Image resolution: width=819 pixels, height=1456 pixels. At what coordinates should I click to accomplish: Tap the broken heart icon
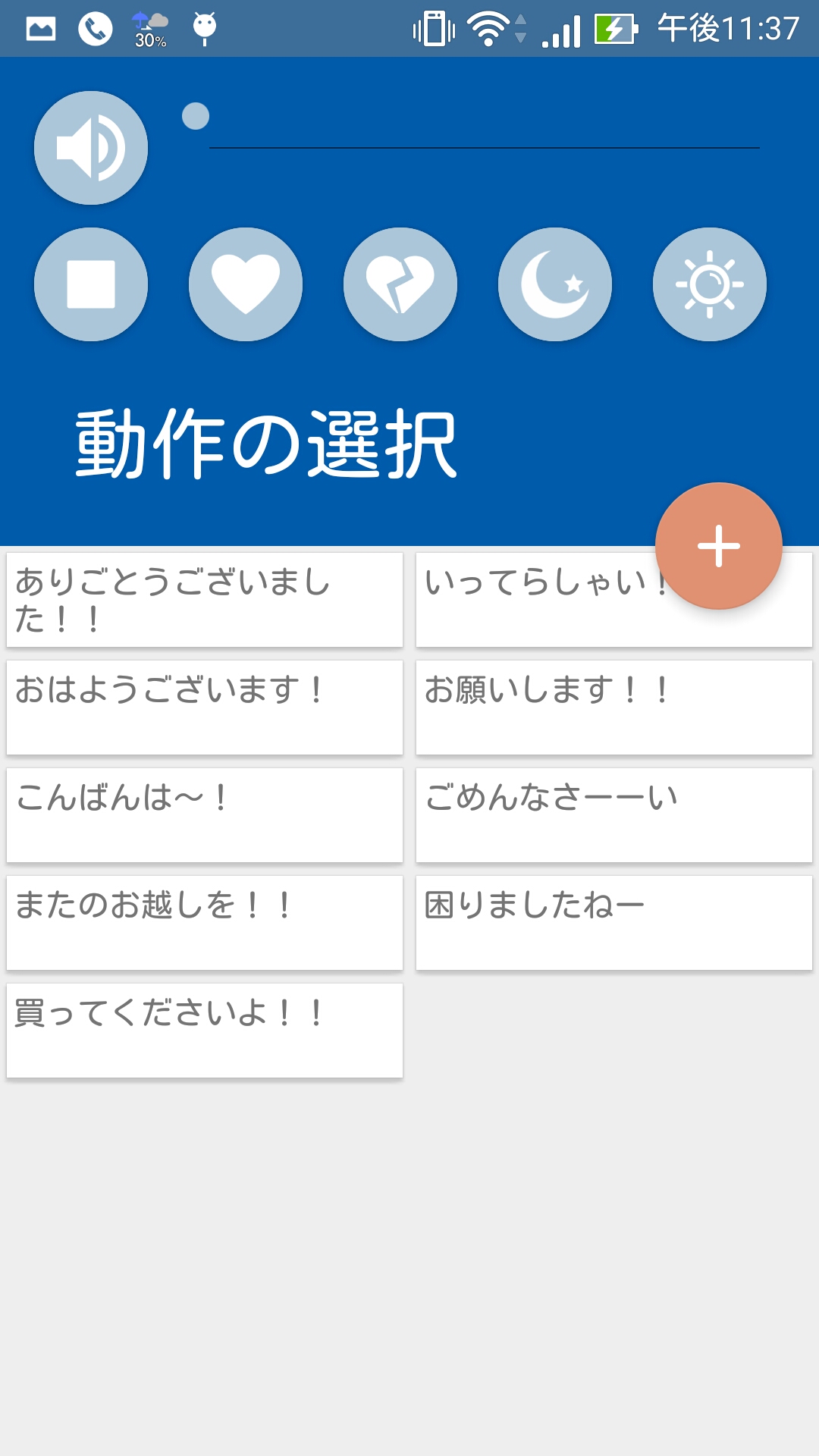point(400,284)
